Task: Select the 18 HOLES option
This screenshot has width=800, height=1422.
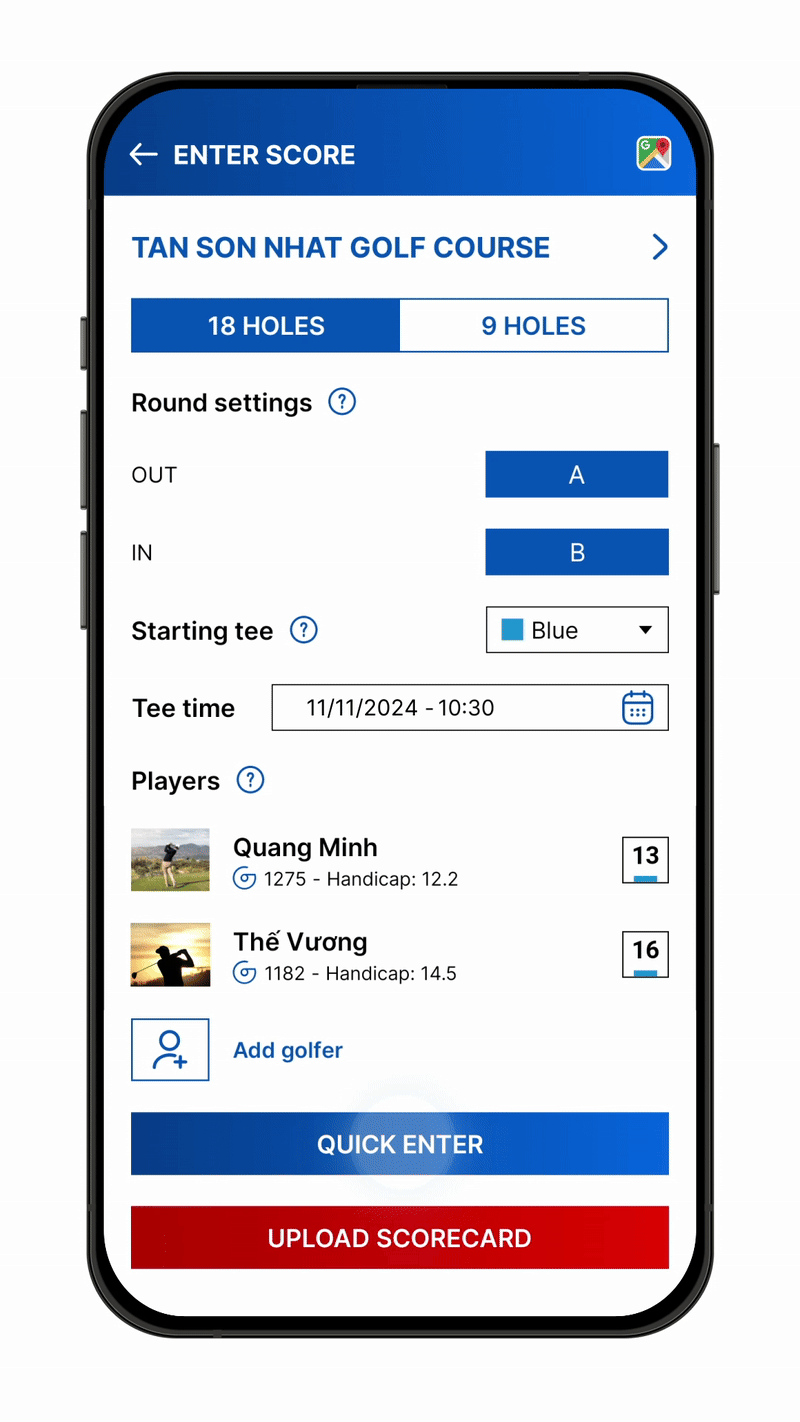Action: point(266,326)
